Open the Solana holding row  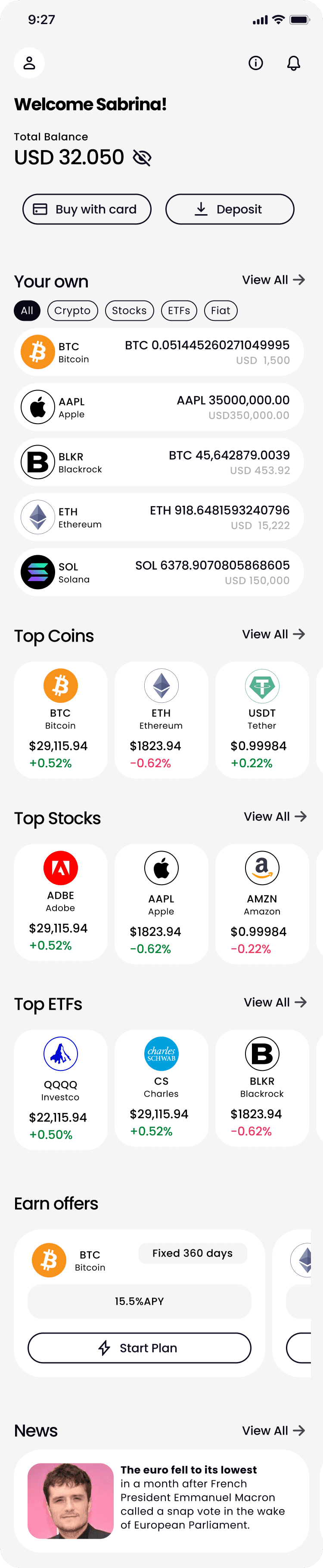[x=158, y=573]
